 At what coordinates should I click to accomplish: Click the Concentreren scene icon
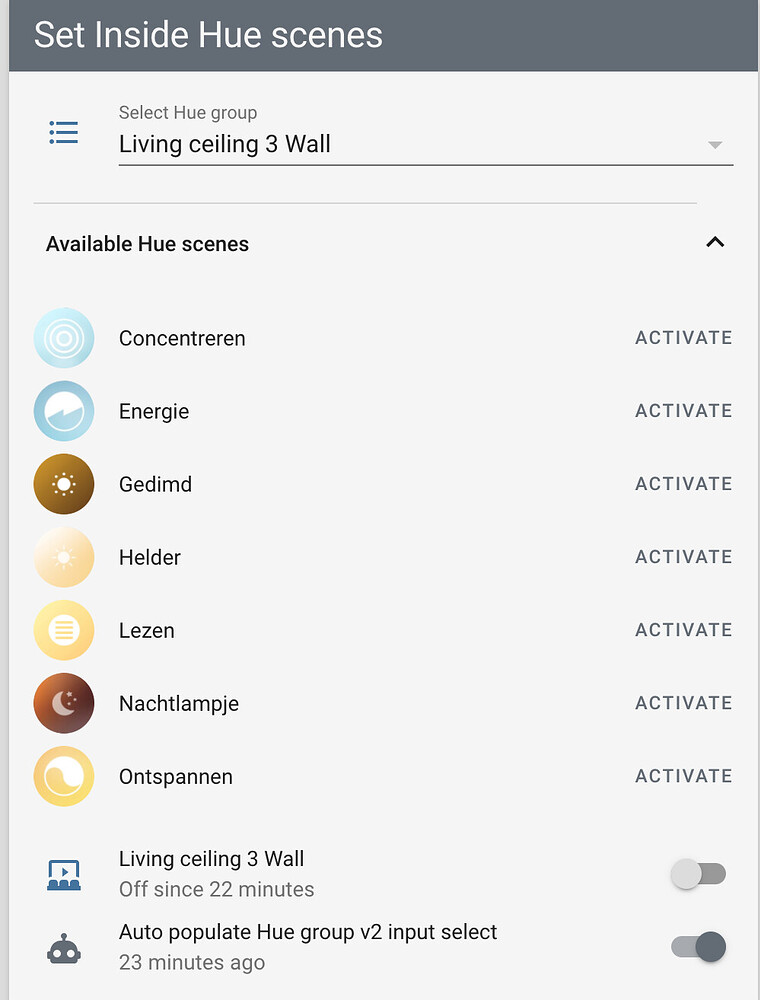tap(64, 338)
